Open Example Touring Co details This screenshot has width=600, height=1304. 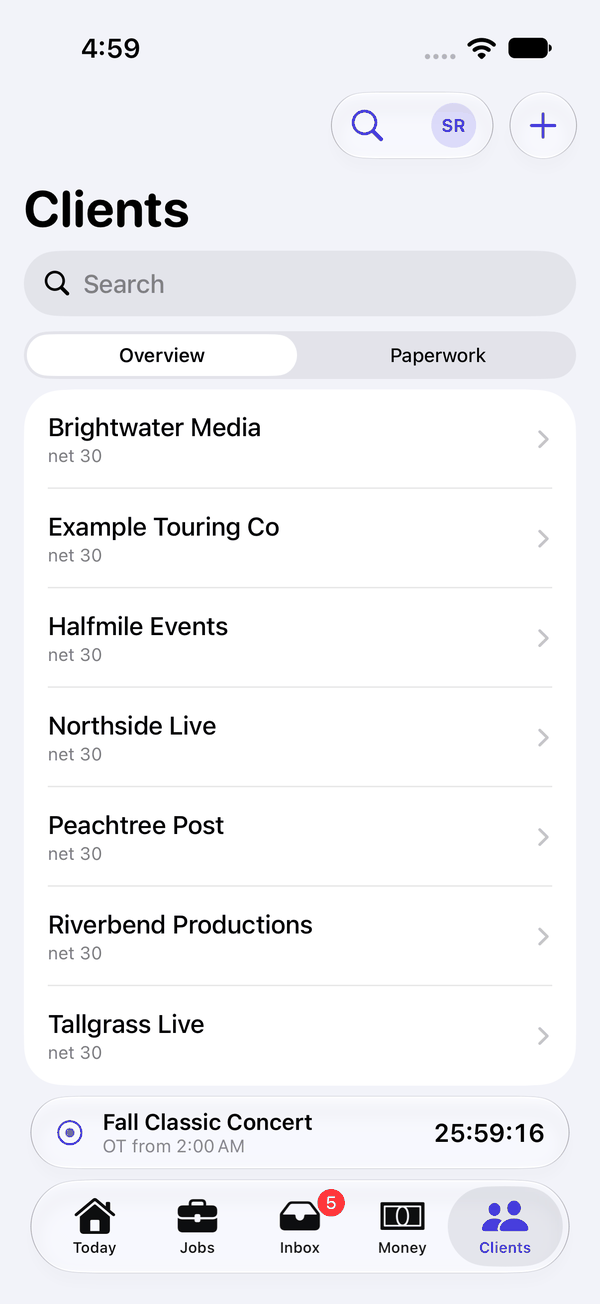(300, 538)
